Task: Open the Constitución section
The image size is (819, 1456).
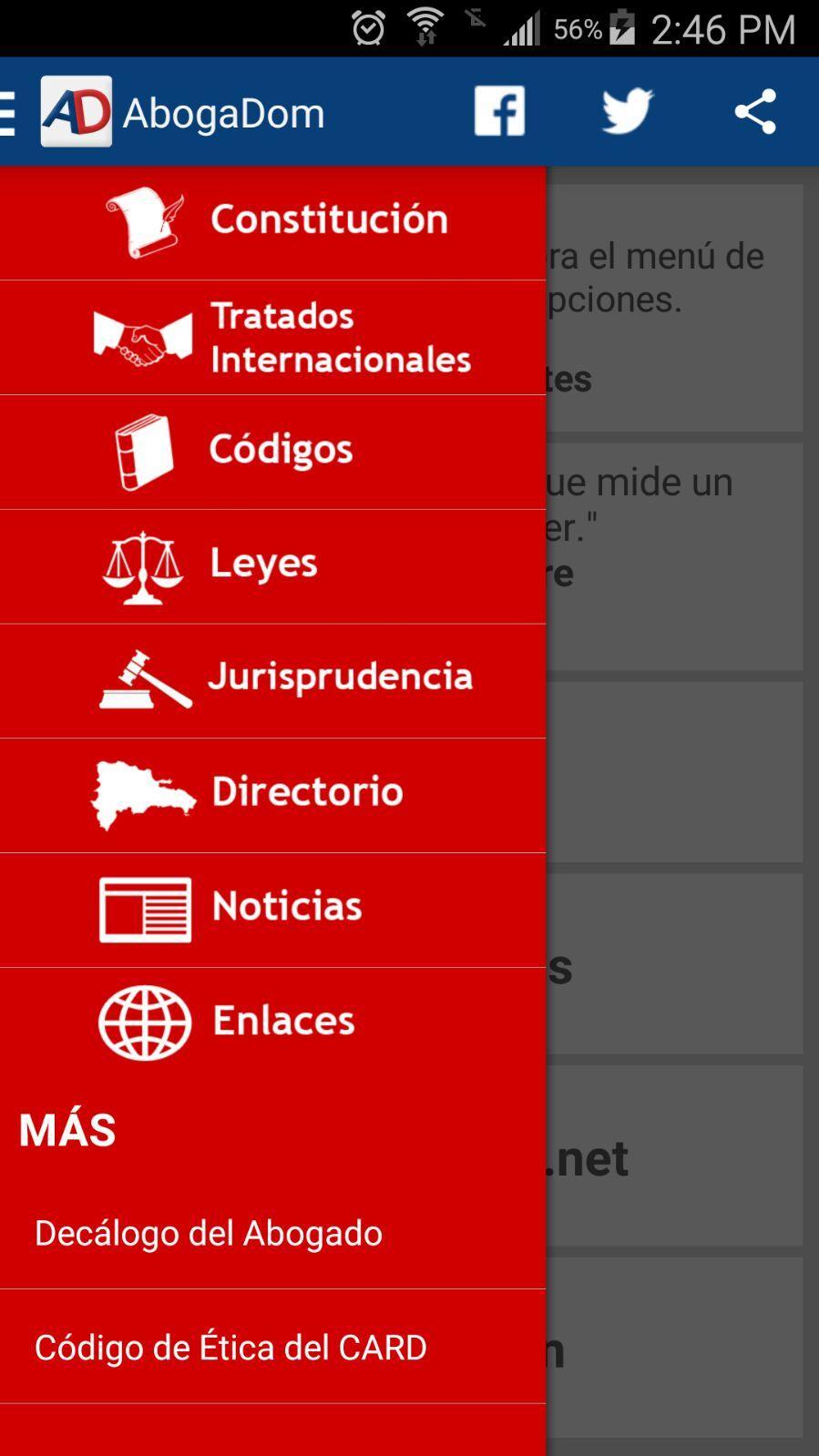Action: pos(273,221)
